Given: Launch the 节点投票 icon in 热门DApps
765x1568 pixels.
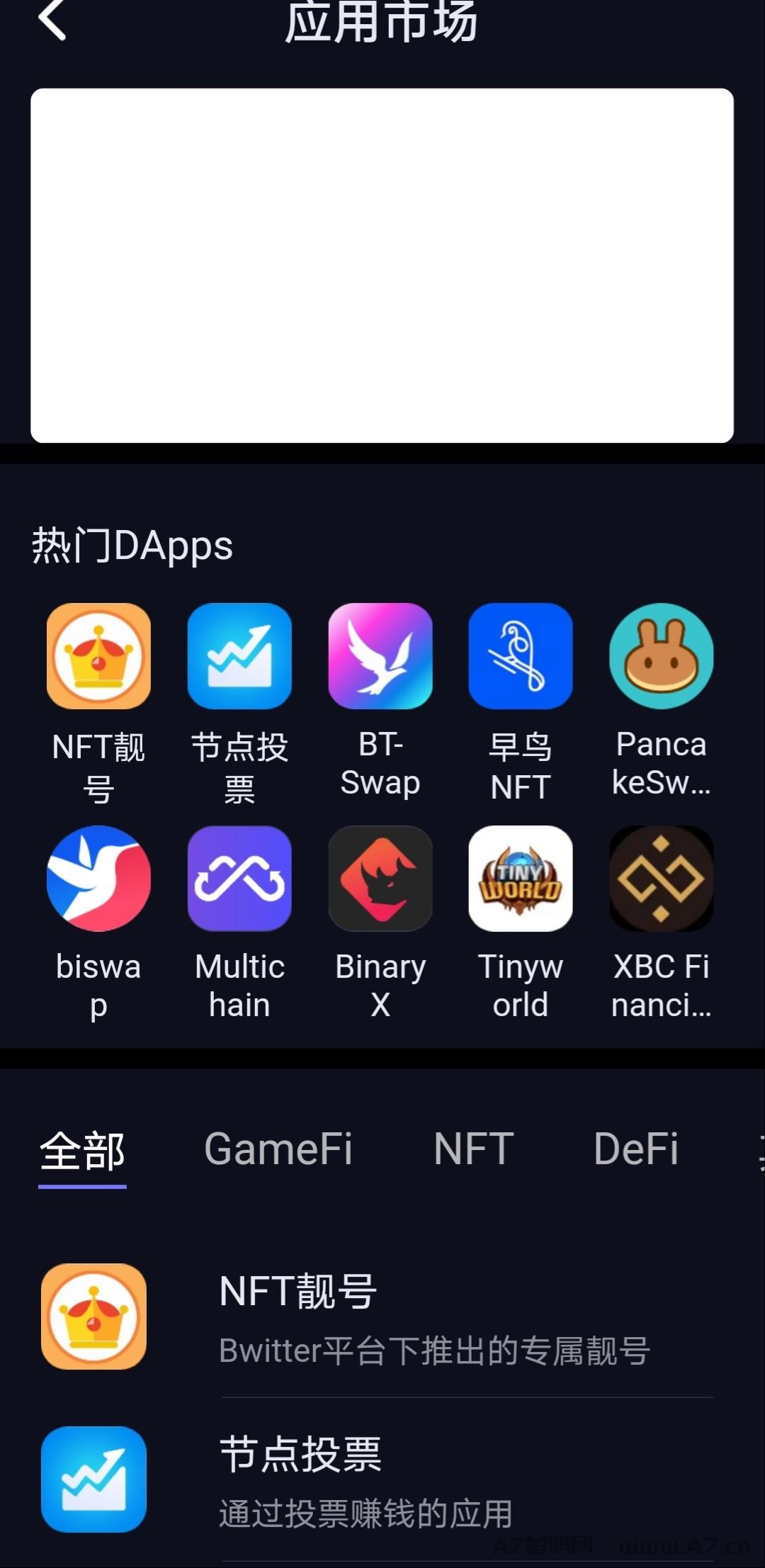Looking at the screenshot, I should [x=239, y=656].
